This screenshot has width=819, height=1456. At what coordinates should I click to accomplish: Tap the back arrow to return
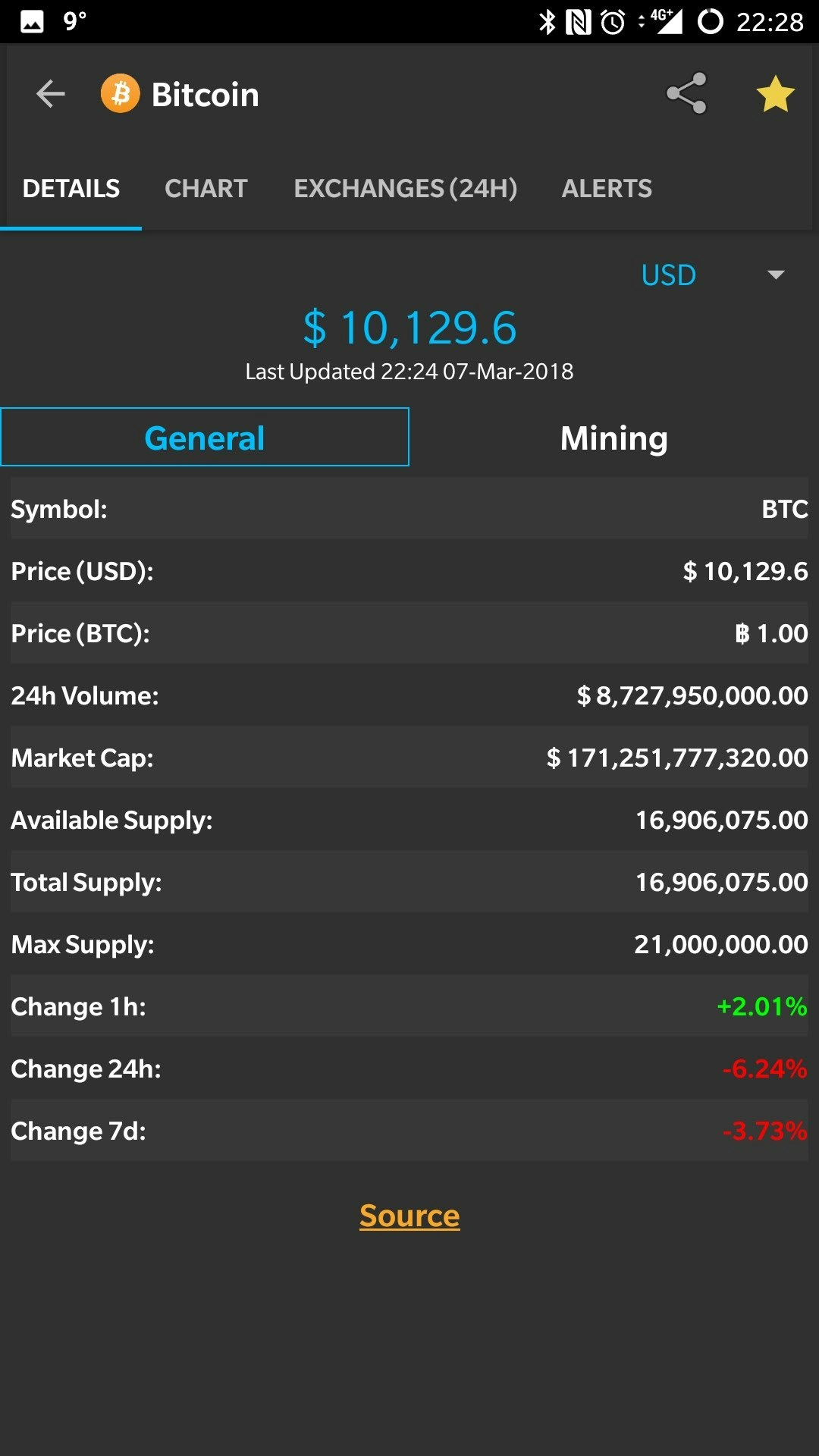(x=49, y=93)
